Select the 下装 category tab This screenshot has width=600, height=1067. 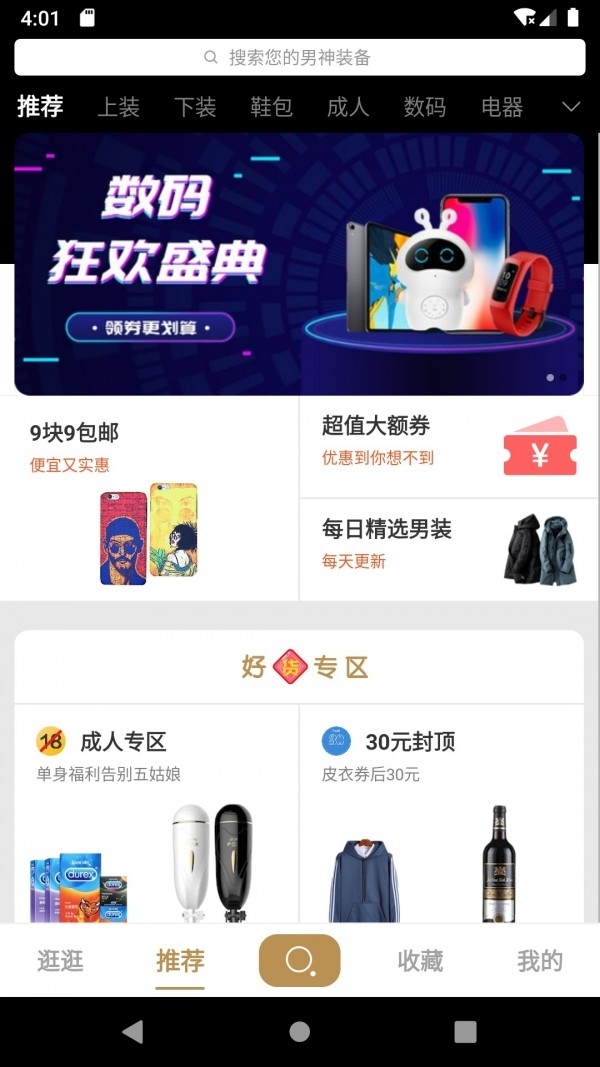click(x=195, y=107)
